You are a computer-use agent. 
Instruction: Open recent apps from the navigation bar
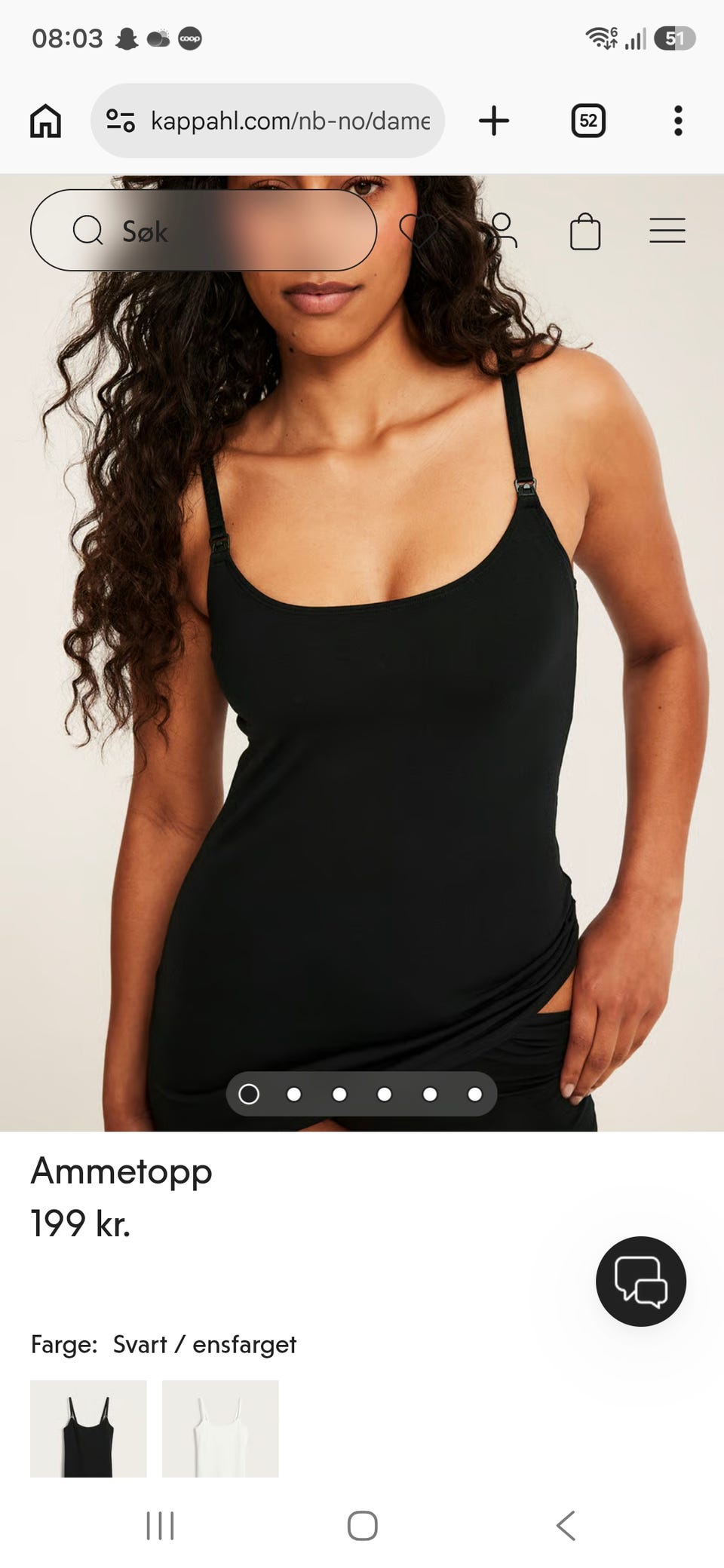(x=160, y=1526)
